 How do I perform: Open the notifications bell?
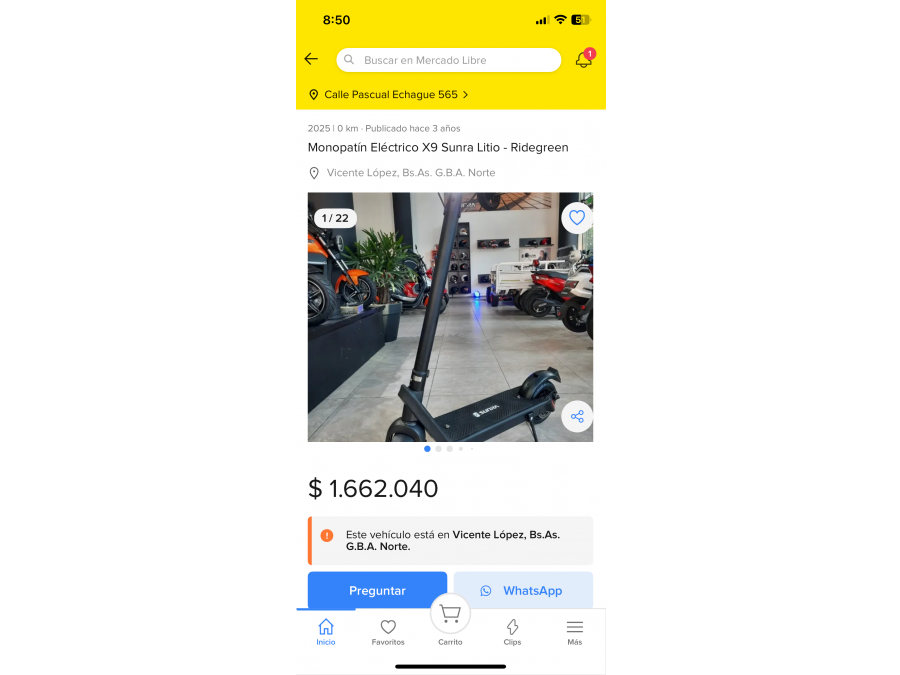pyautogui.click(x=583, y=60)
